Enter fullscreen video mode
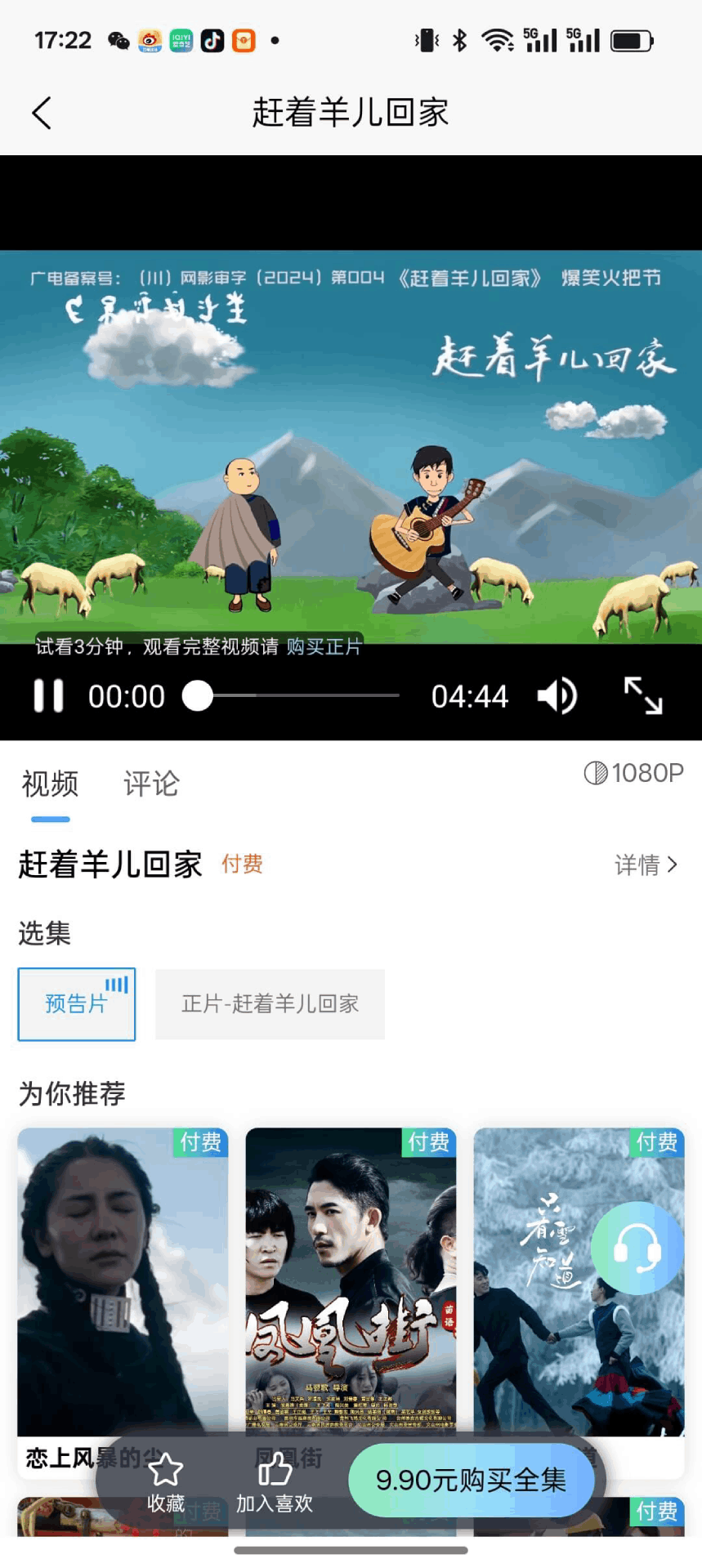This screenshot has height=1568, width=702. [x=643, y=696]
